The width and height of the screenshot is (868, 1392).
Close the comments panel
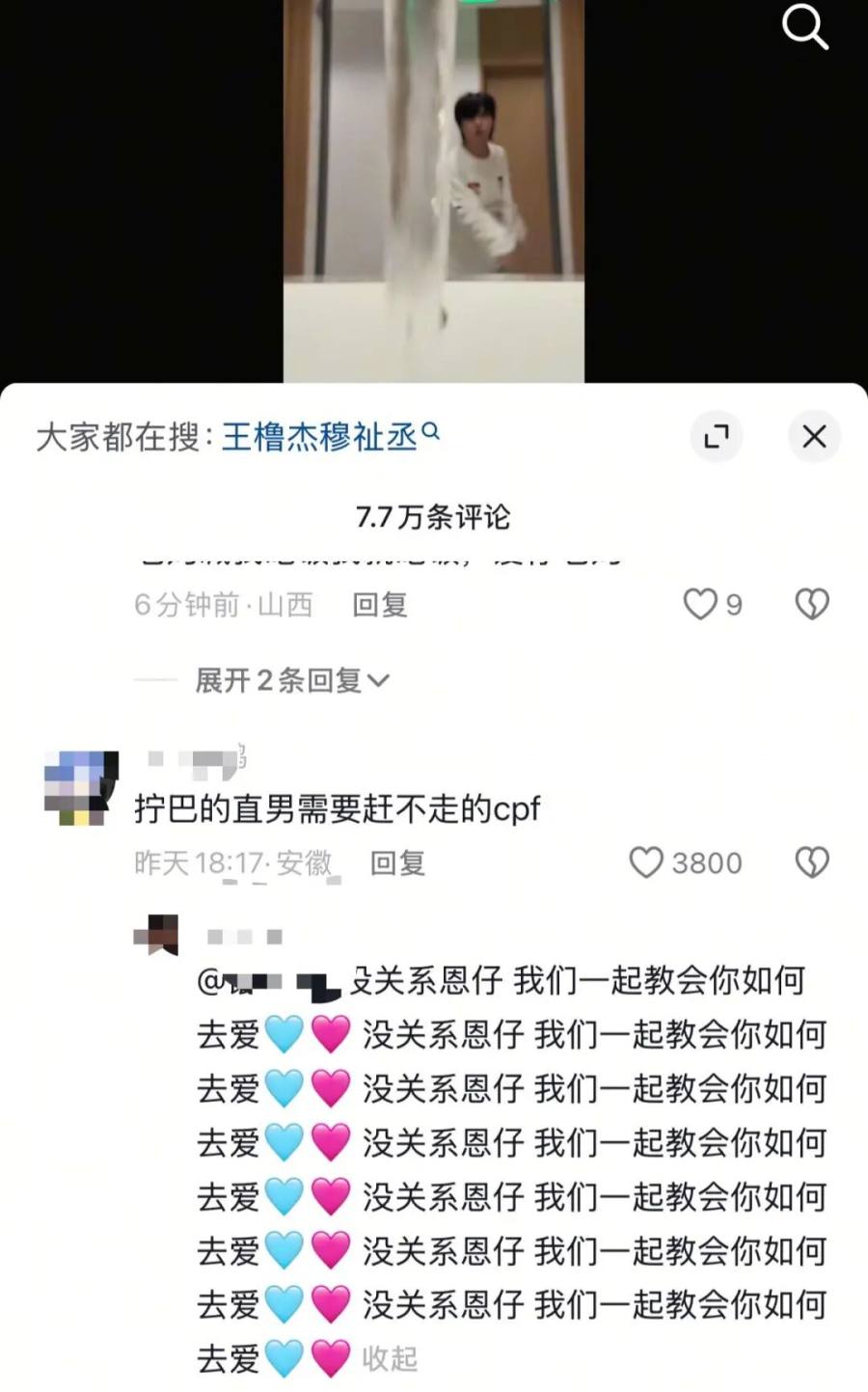(814, 437)
